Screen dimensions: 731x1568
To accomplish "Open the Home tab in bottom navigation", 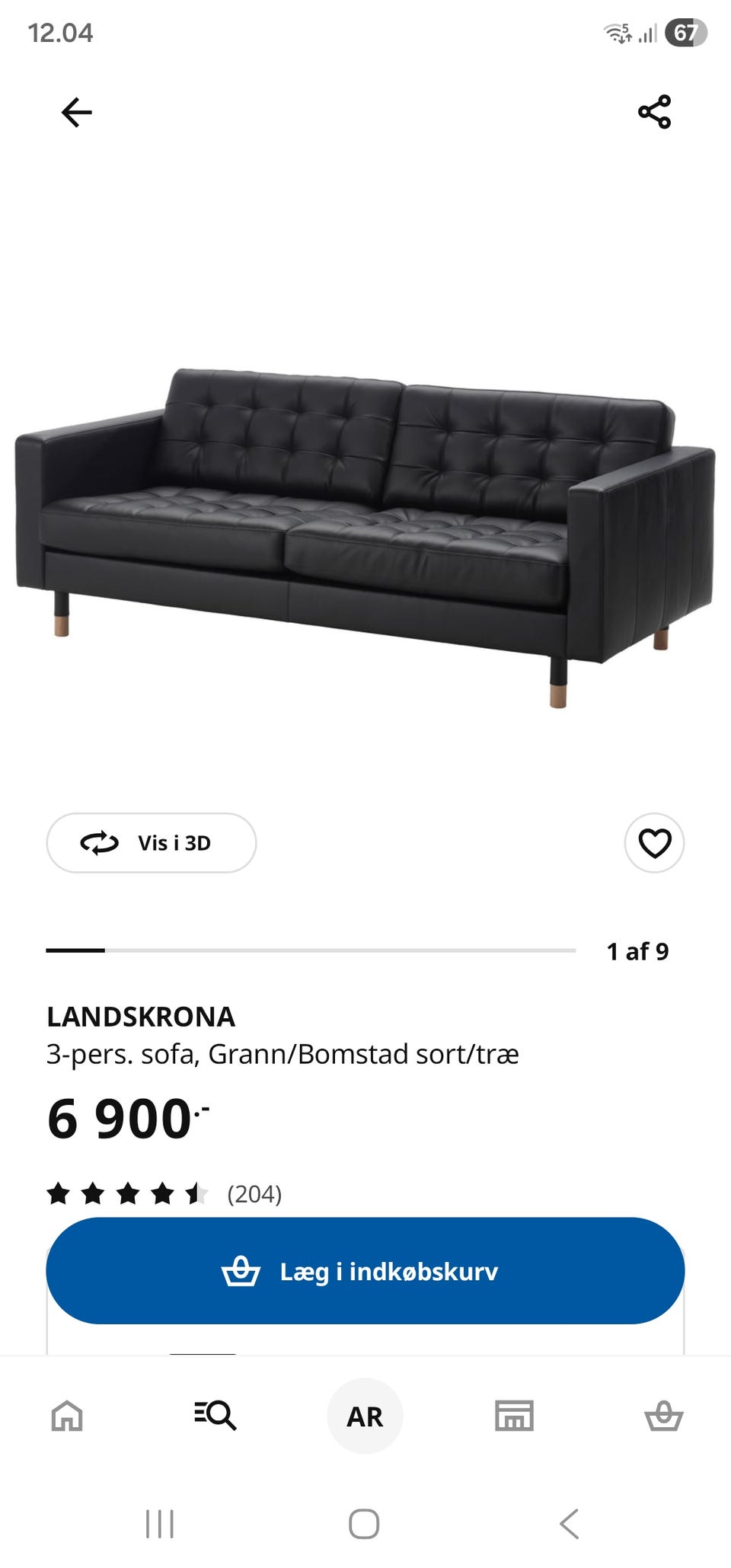I will coord(68,1415).
